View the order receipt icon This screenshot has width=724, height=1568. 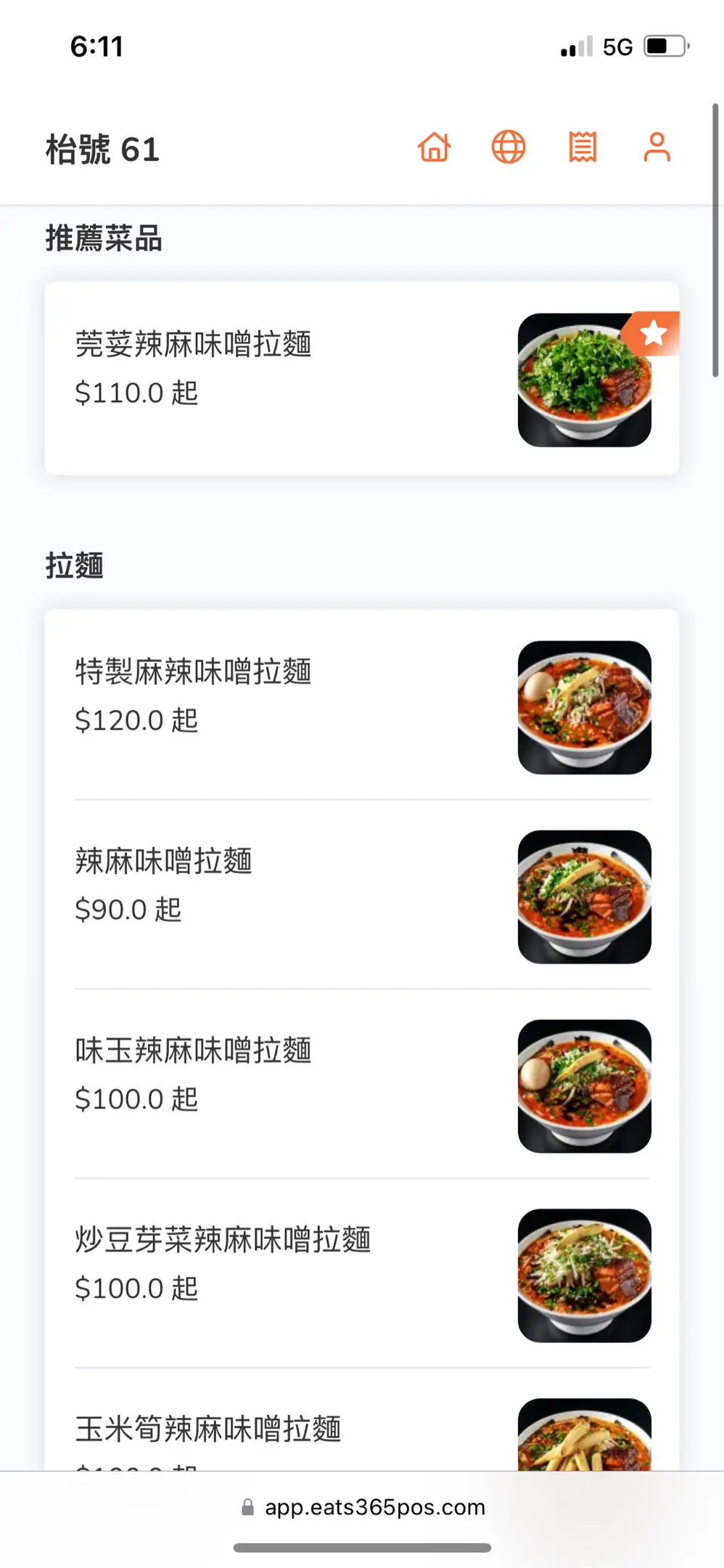(x=583, y=147)
